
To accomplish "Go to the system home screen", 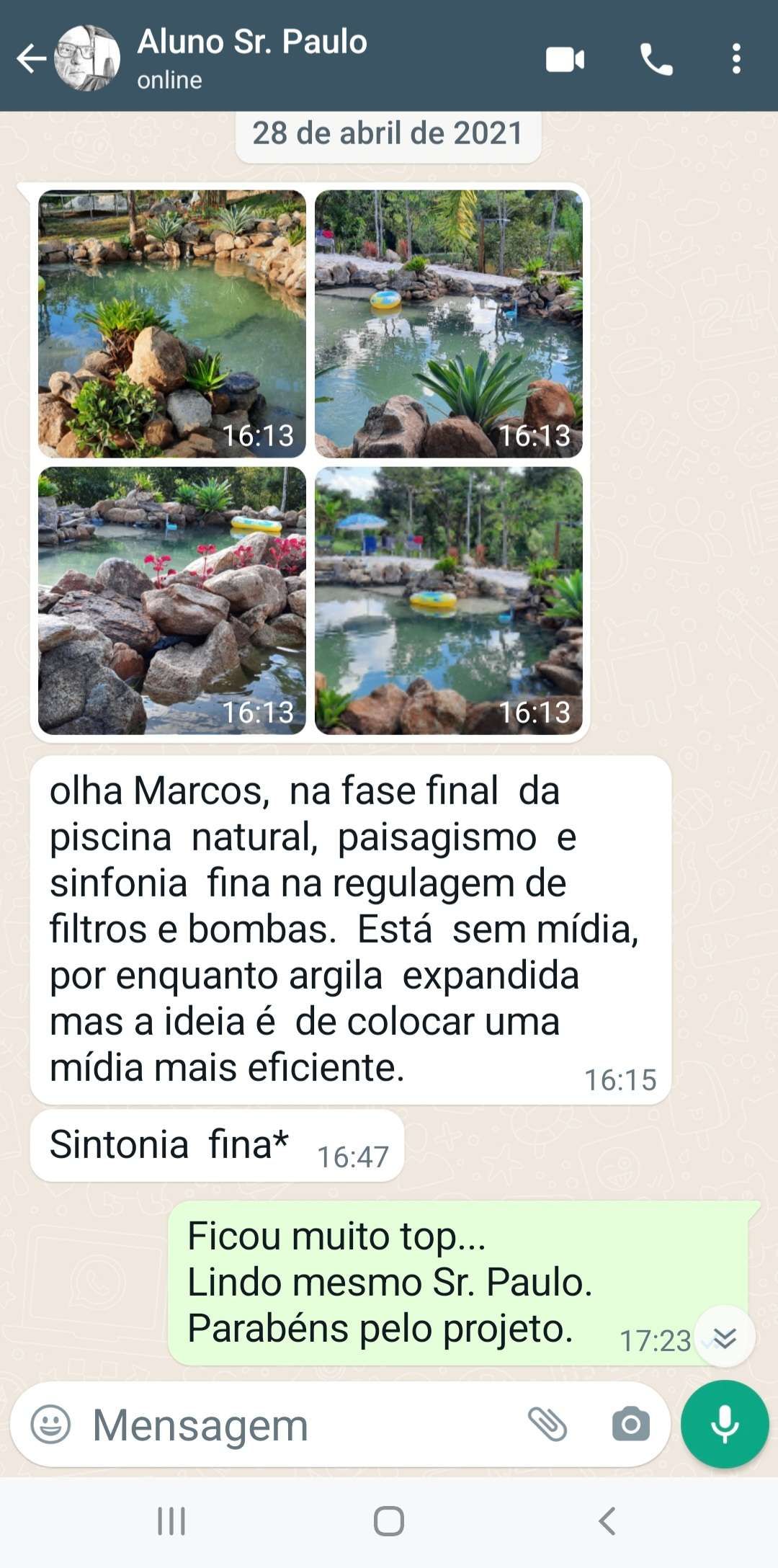I will [x=388, y=1521].
